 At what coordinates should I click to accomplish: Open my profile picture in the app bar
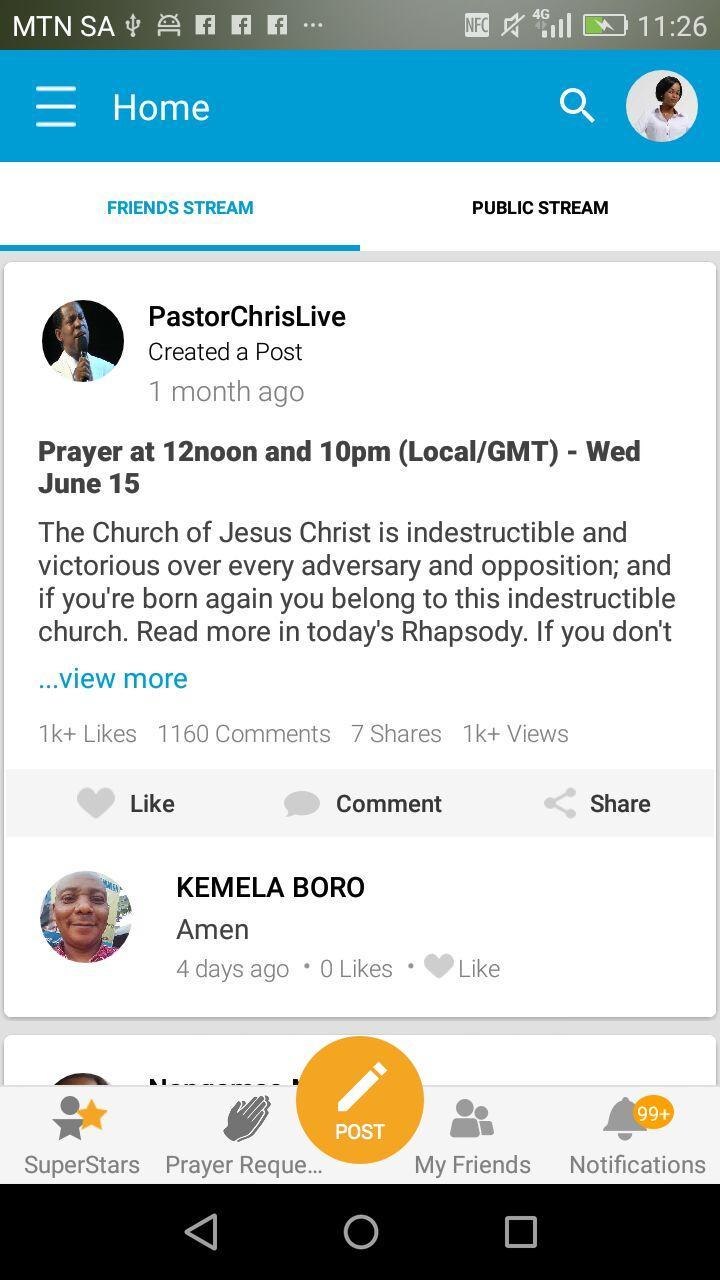coord(661,106)
